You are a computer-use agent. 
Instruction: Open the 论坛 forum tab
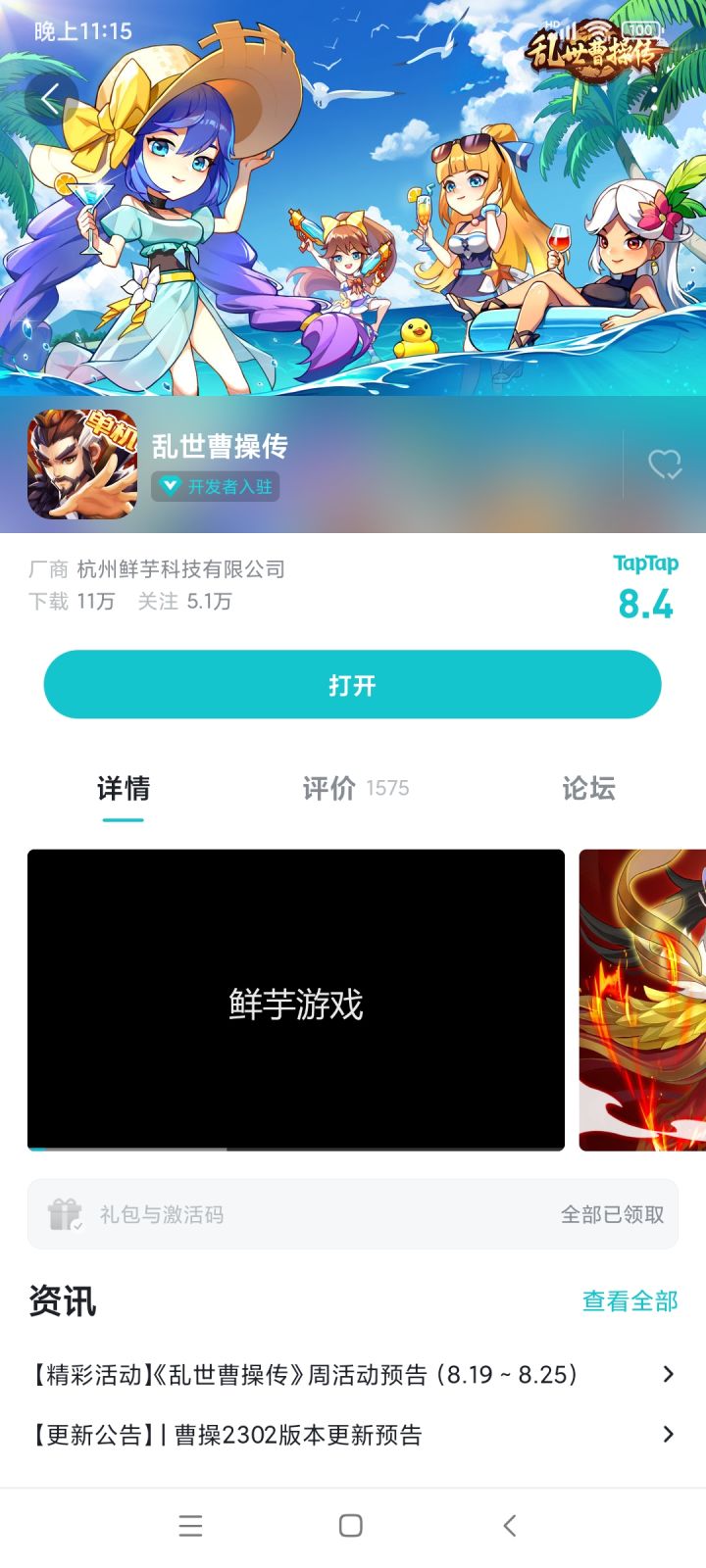[588, 789]
